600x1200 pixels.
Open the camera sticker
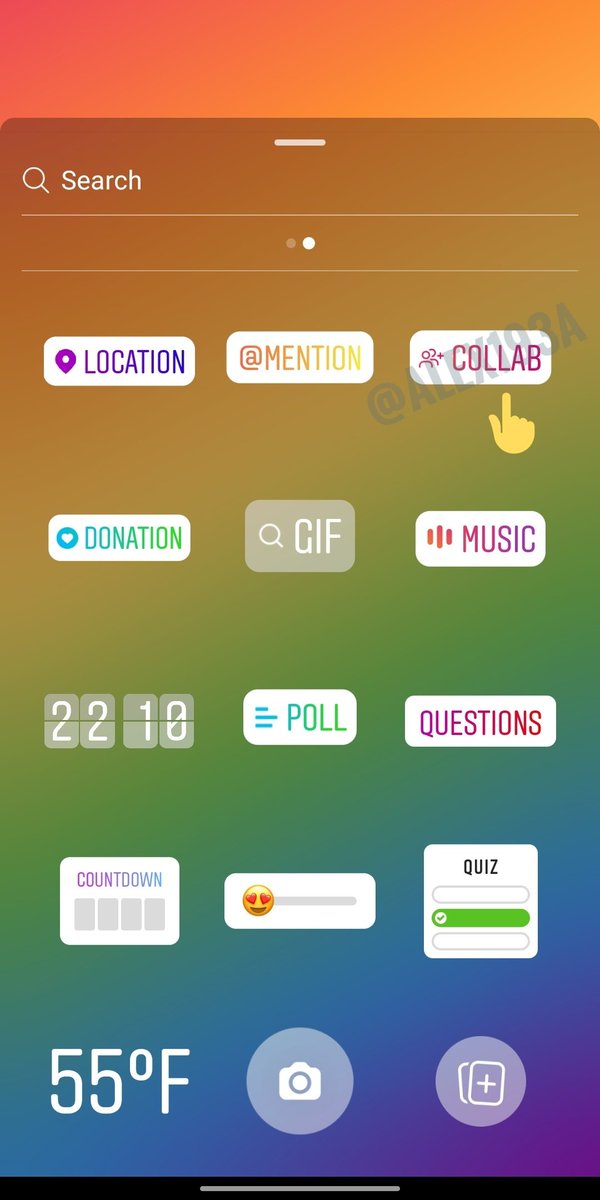point(300,1081)
